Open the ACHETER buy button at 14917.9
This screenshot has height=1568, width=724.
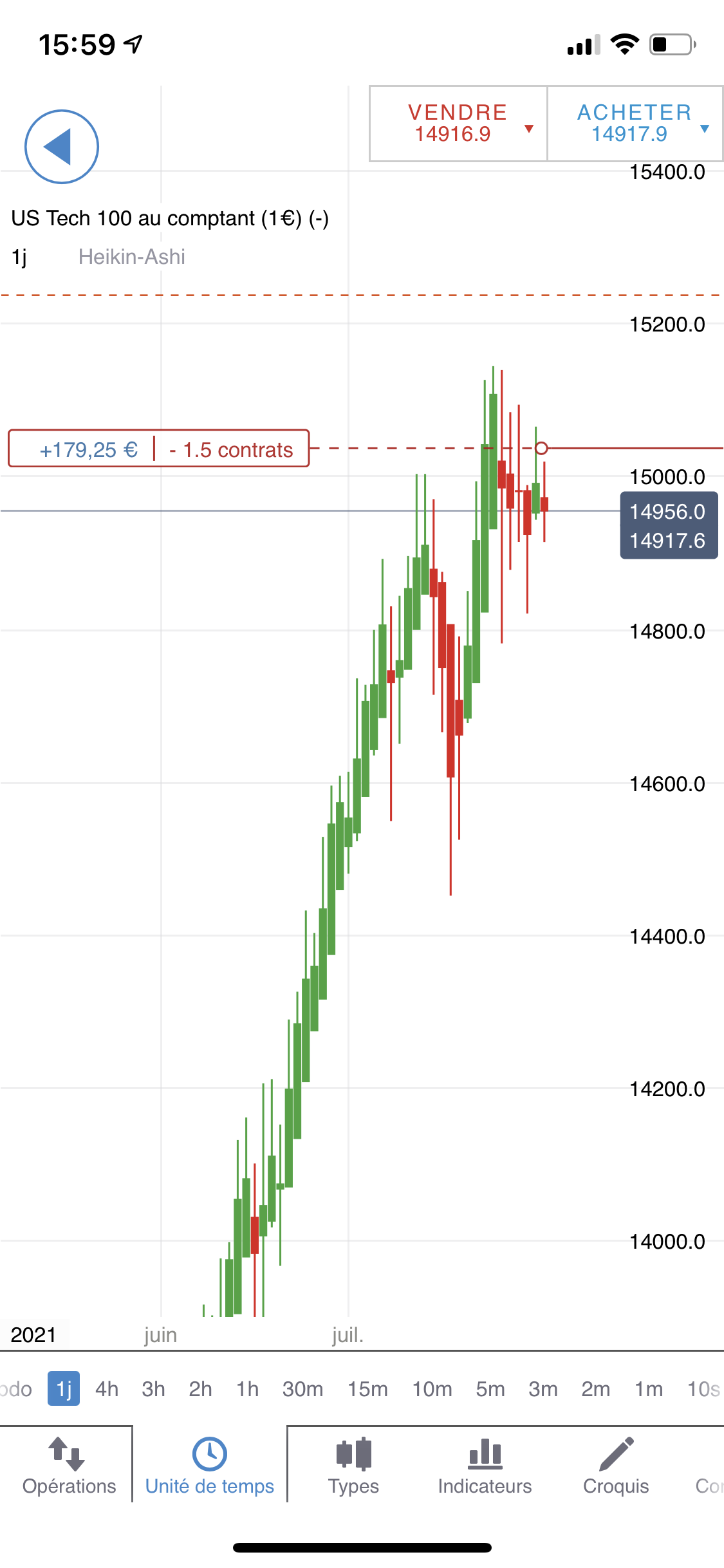pyautogui.click(x=634, y=123)
